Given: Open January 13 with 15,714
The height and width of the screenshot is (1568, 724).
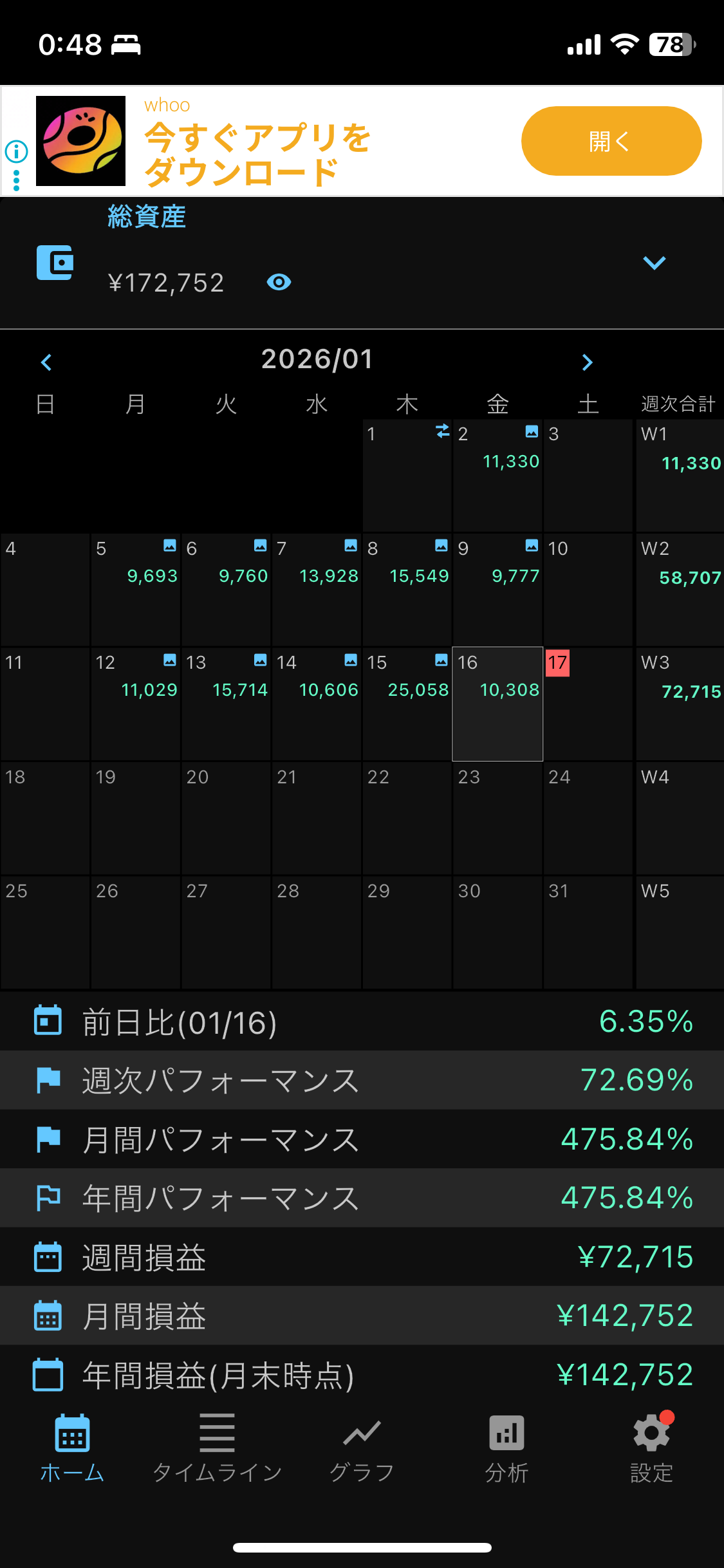Looking at the screenshot, I should pos(226,704).
